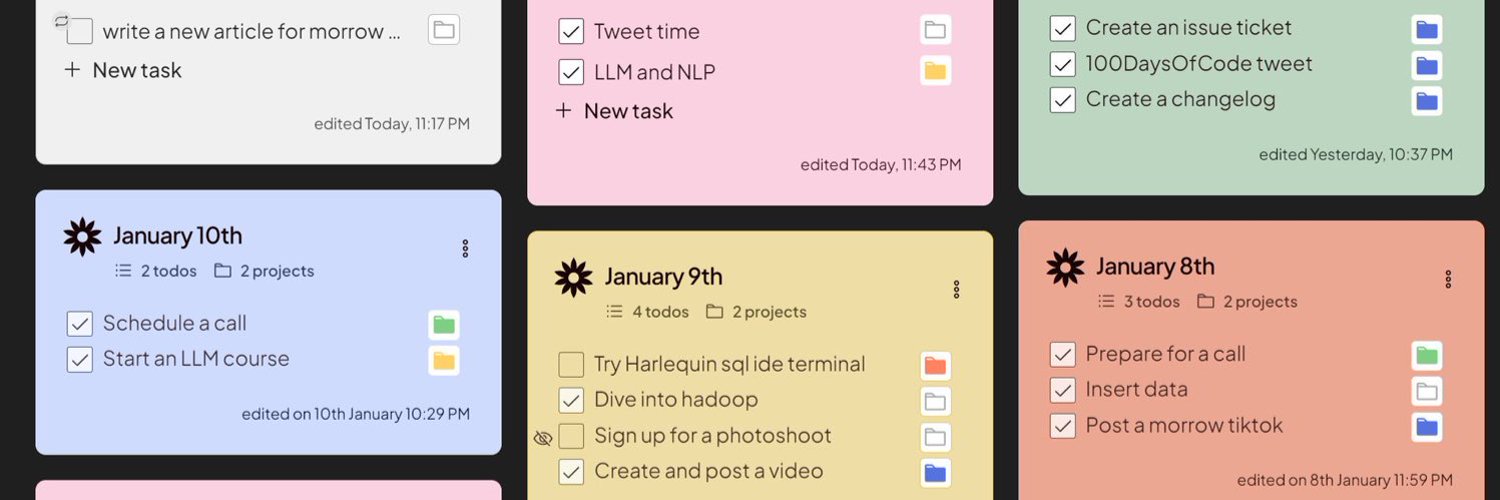Screen dimensions: 1500x500
Task: Uncheck the Dive into hadoop task
Action: [571, 400]
